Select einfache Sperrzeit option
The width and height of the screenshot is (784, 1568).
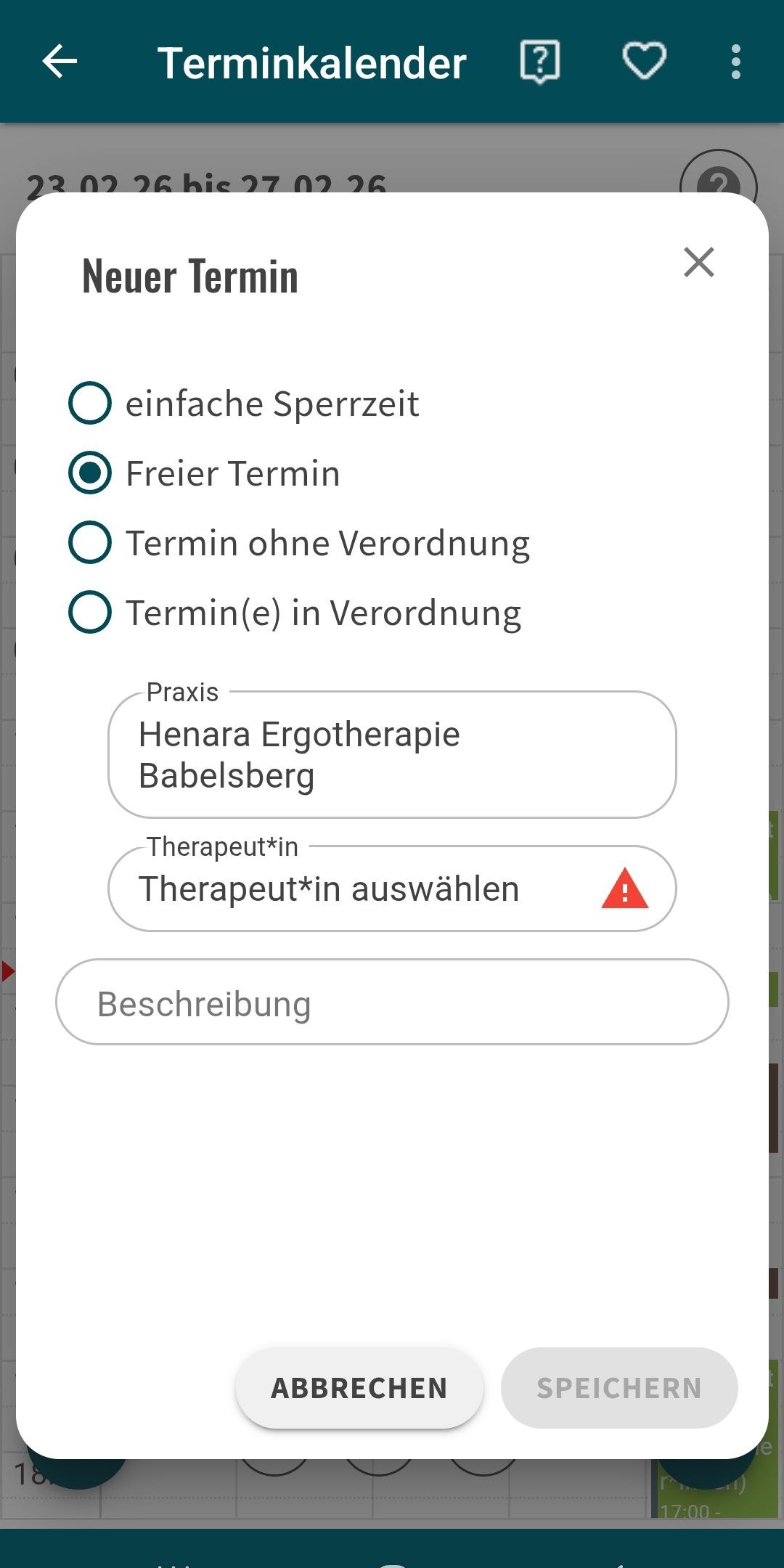pos(90,403)
